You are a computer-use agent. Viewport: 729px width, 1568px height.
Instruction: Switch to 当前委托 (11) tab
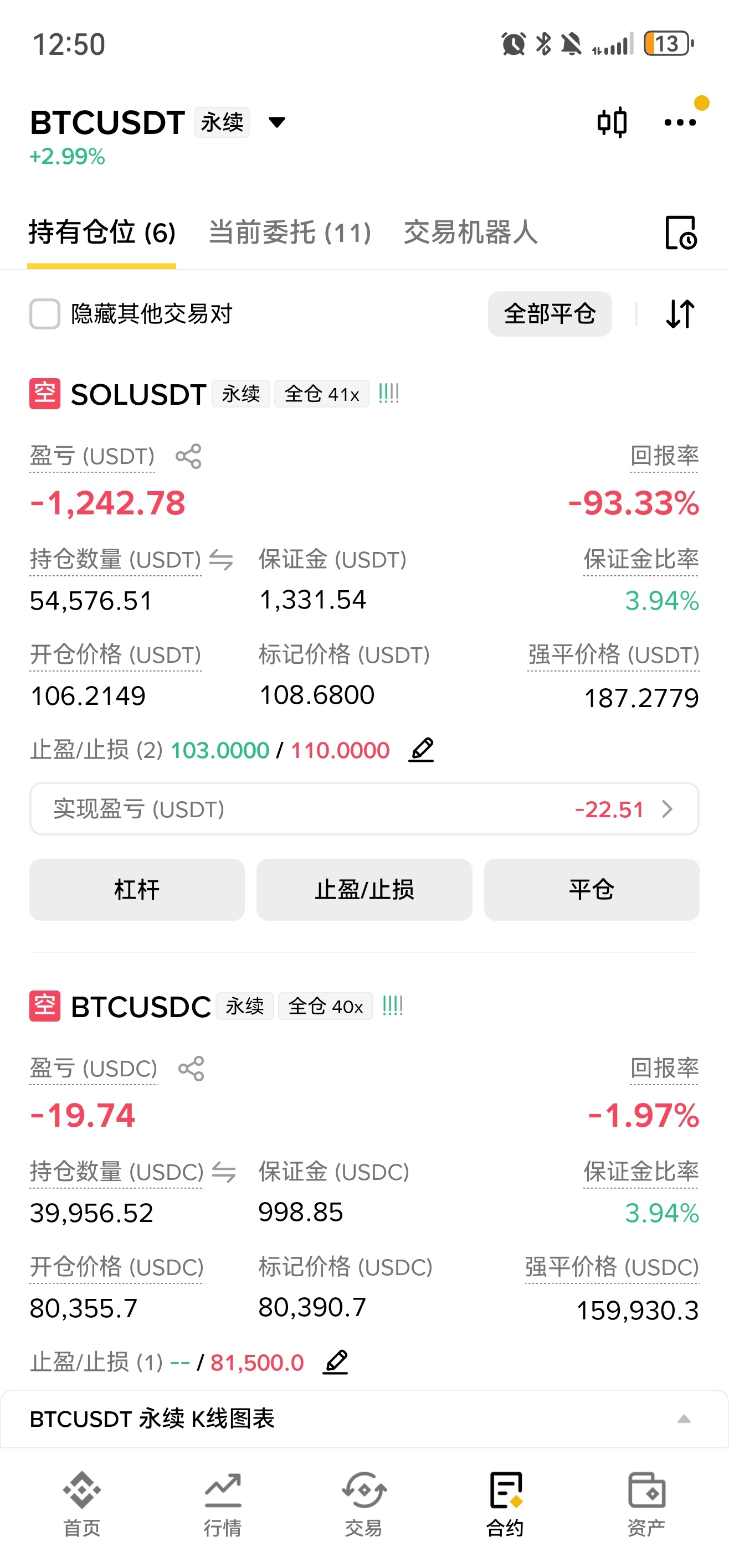point(290,233)
